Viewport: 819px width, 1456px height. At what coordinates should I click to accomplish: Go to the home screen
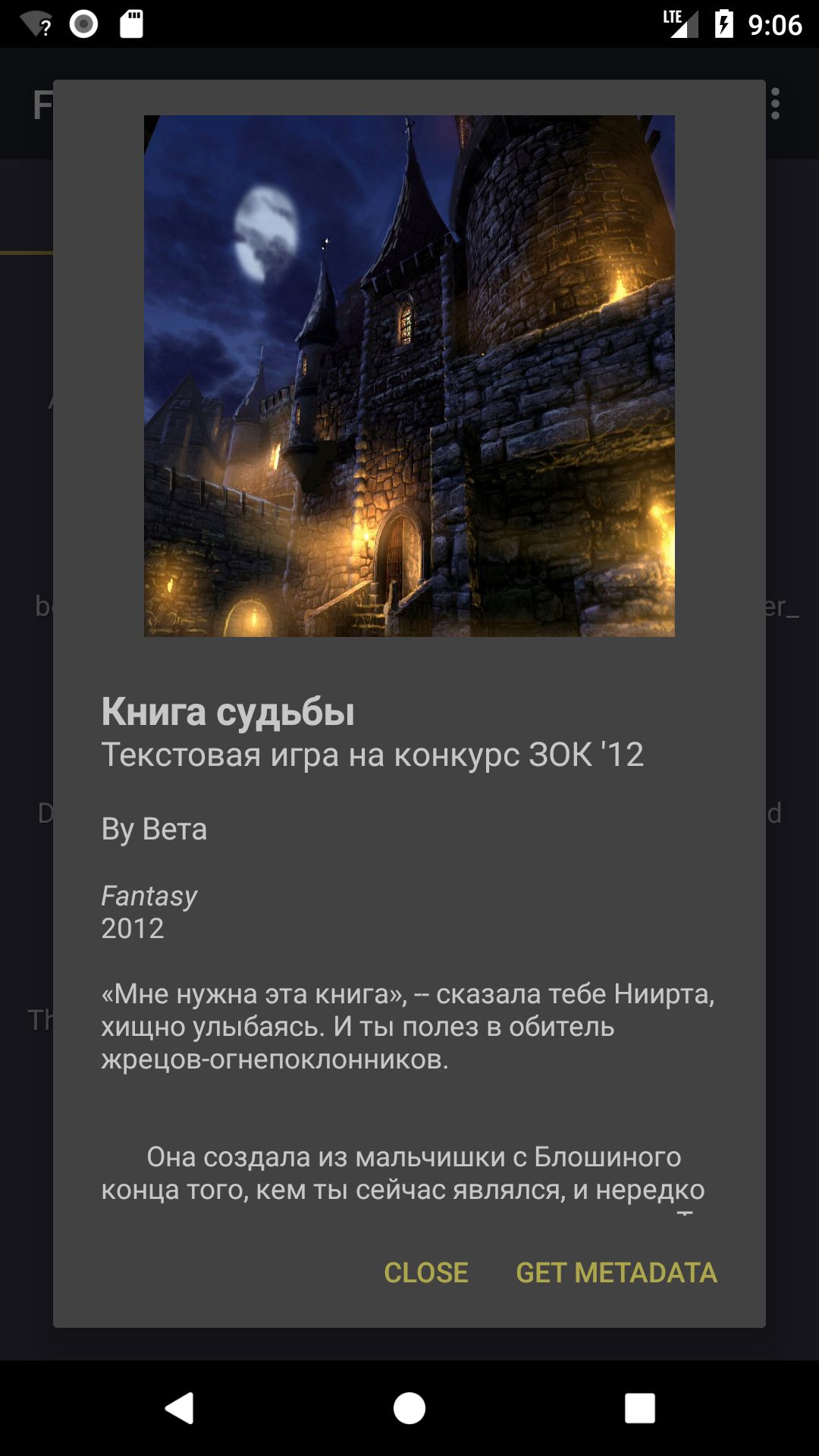(x=409, y=1408)
